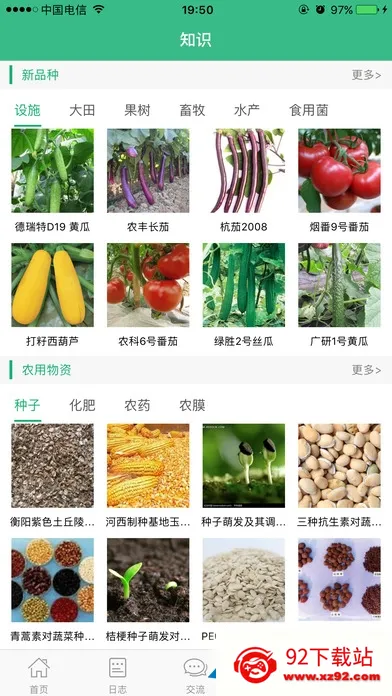Open the 德瑞特D19 黄瓜 item
Viewport: 392px width, 696px height.
click(x=52, y=181)
